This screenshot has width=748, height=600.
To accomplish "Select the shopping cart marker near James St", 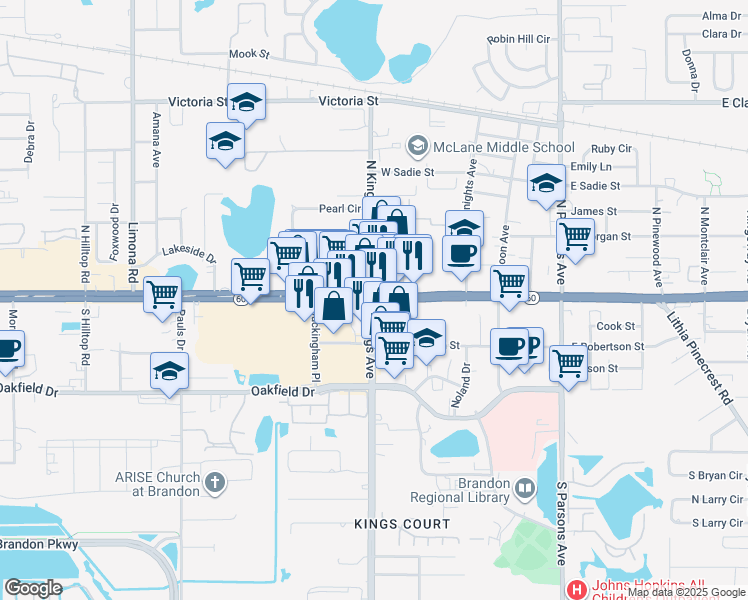I will pos(575,236).
